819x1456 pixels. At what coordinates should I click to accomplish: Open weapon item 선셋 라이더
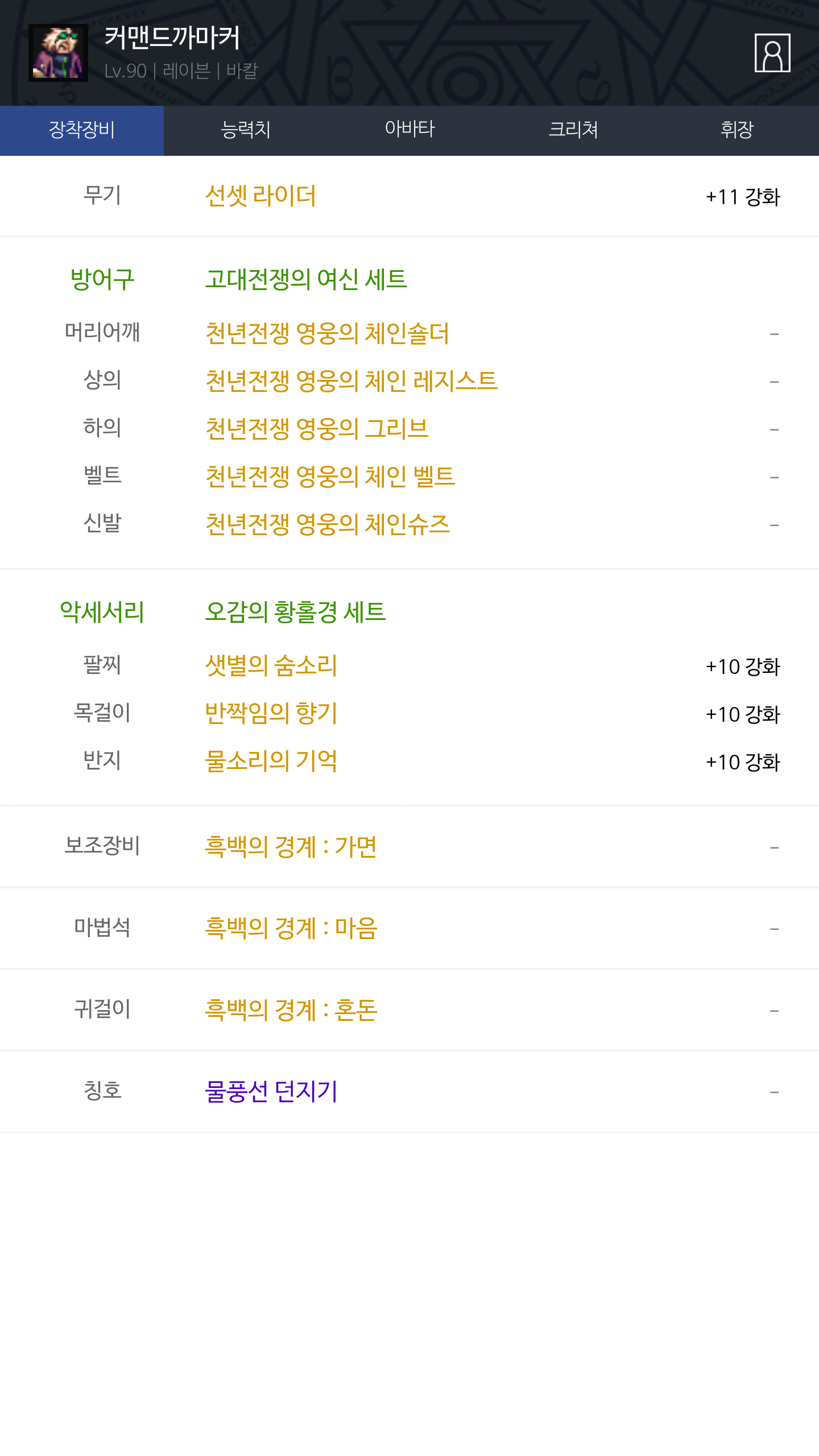[x=260, y=196]
